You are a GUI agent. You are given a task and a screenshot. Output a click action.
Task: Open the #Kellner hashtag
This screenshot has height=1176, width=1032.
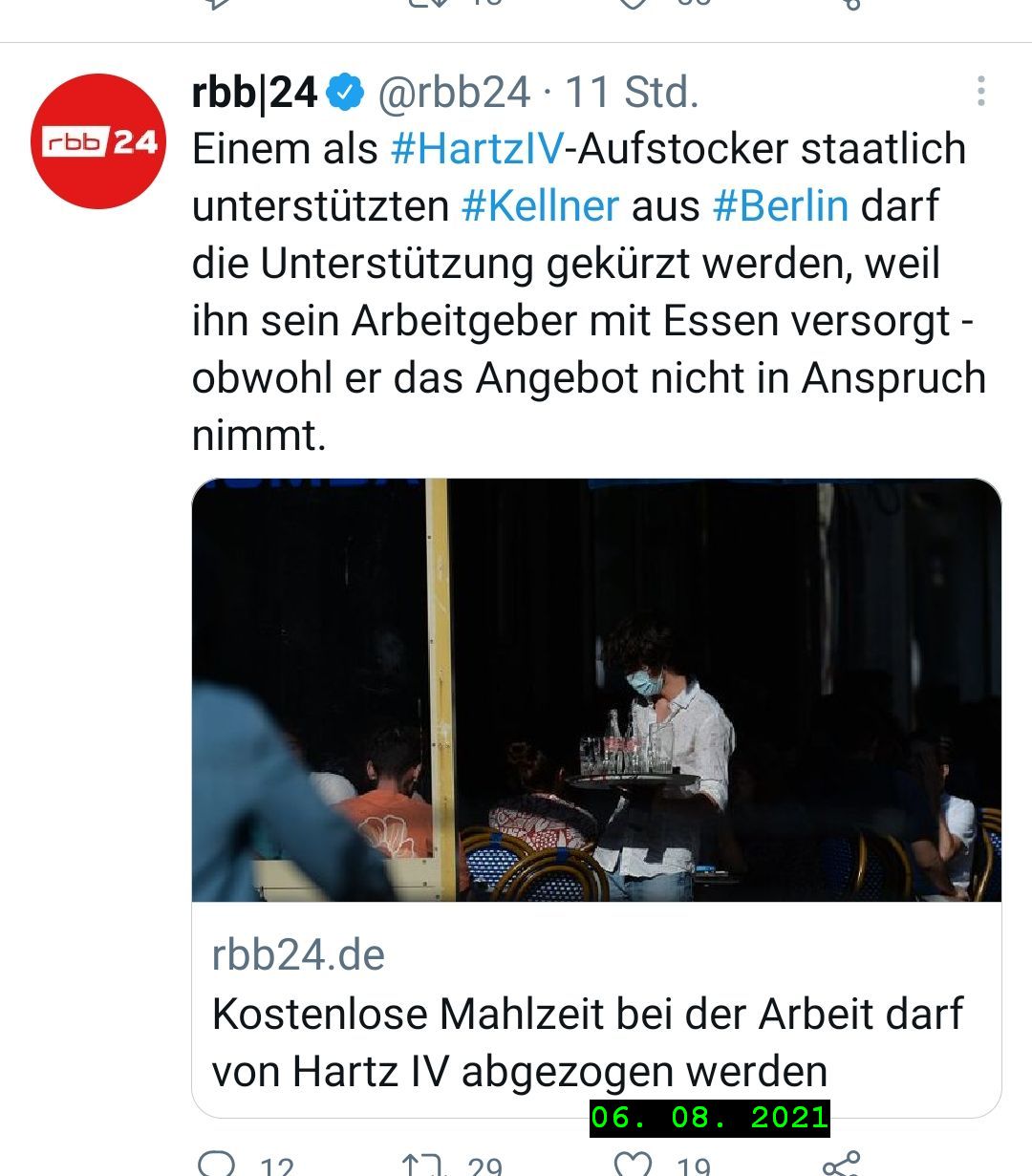[540, 206]
